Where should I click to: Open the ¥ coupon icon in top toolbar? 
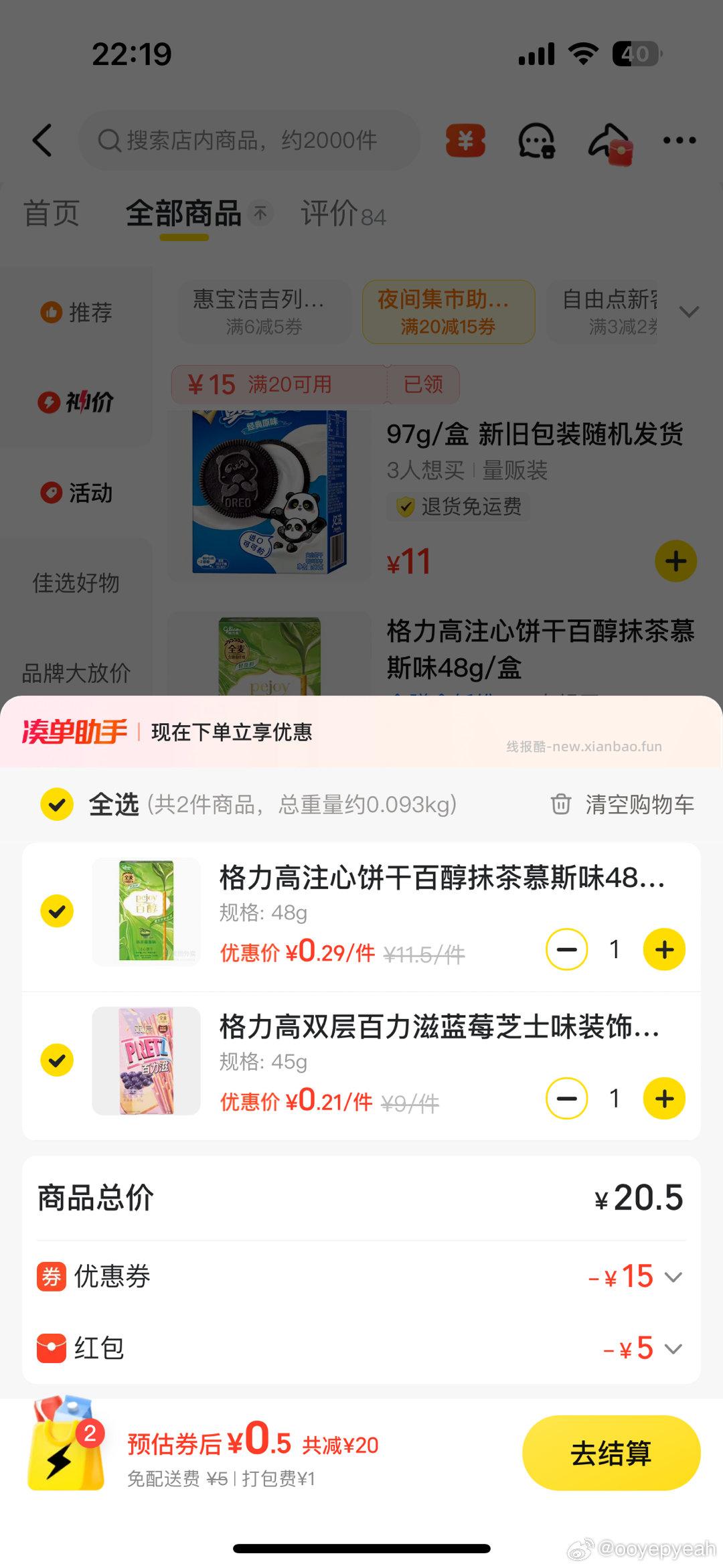point(467,141)
